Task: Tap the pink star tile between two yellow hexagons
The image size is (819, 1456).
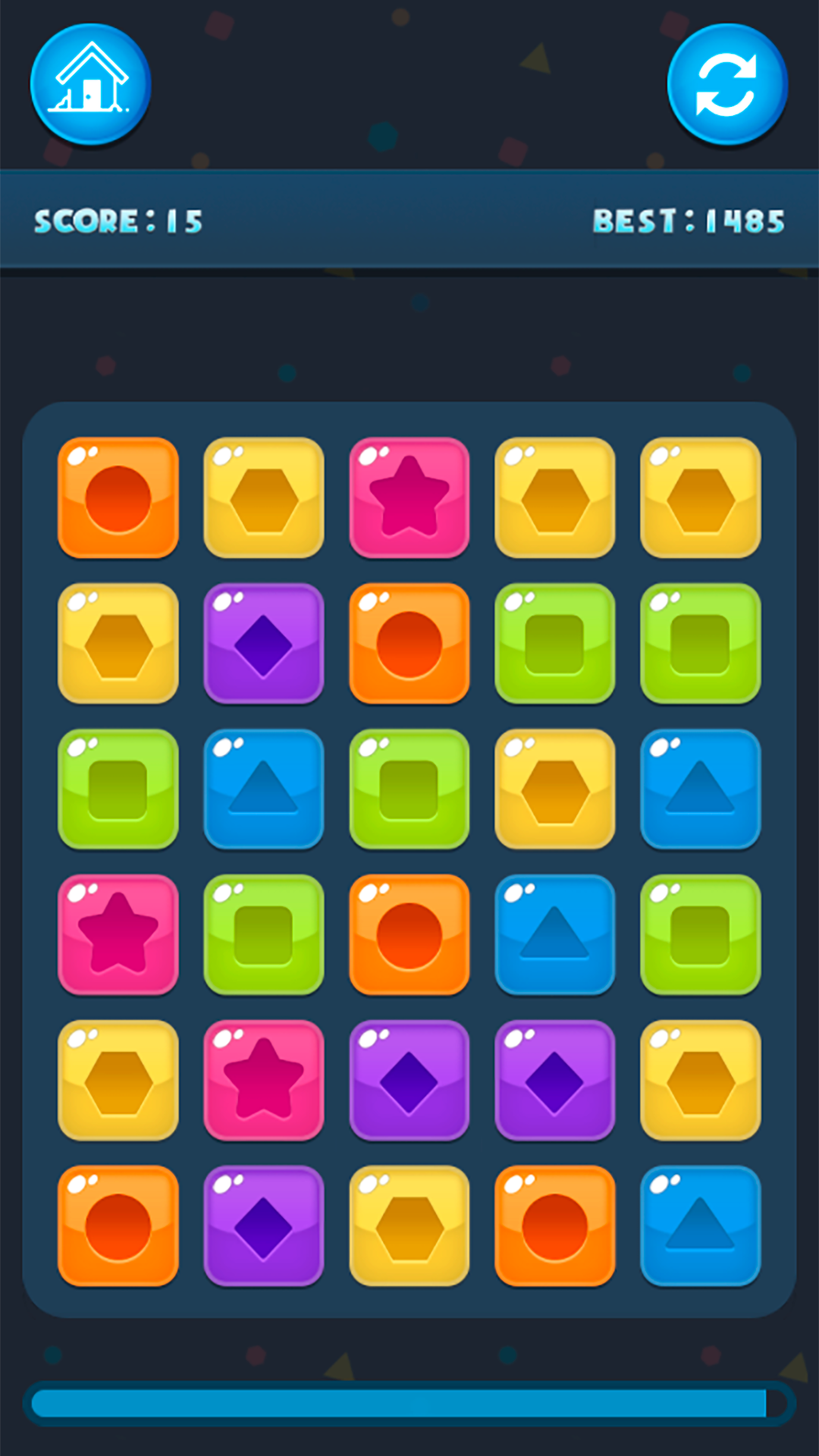Action: [409, 497]
